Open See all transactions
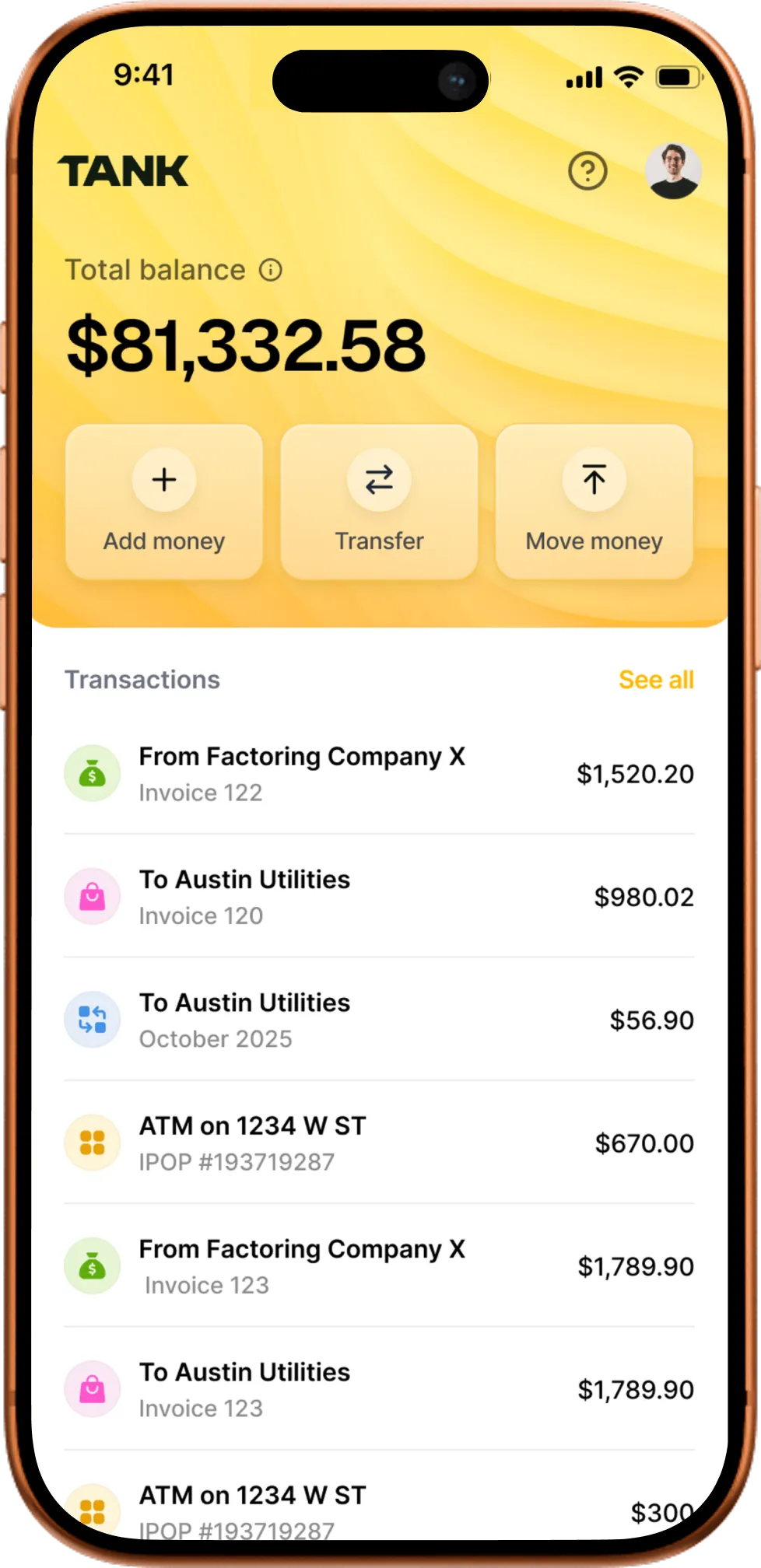 [x=656, y=679]
